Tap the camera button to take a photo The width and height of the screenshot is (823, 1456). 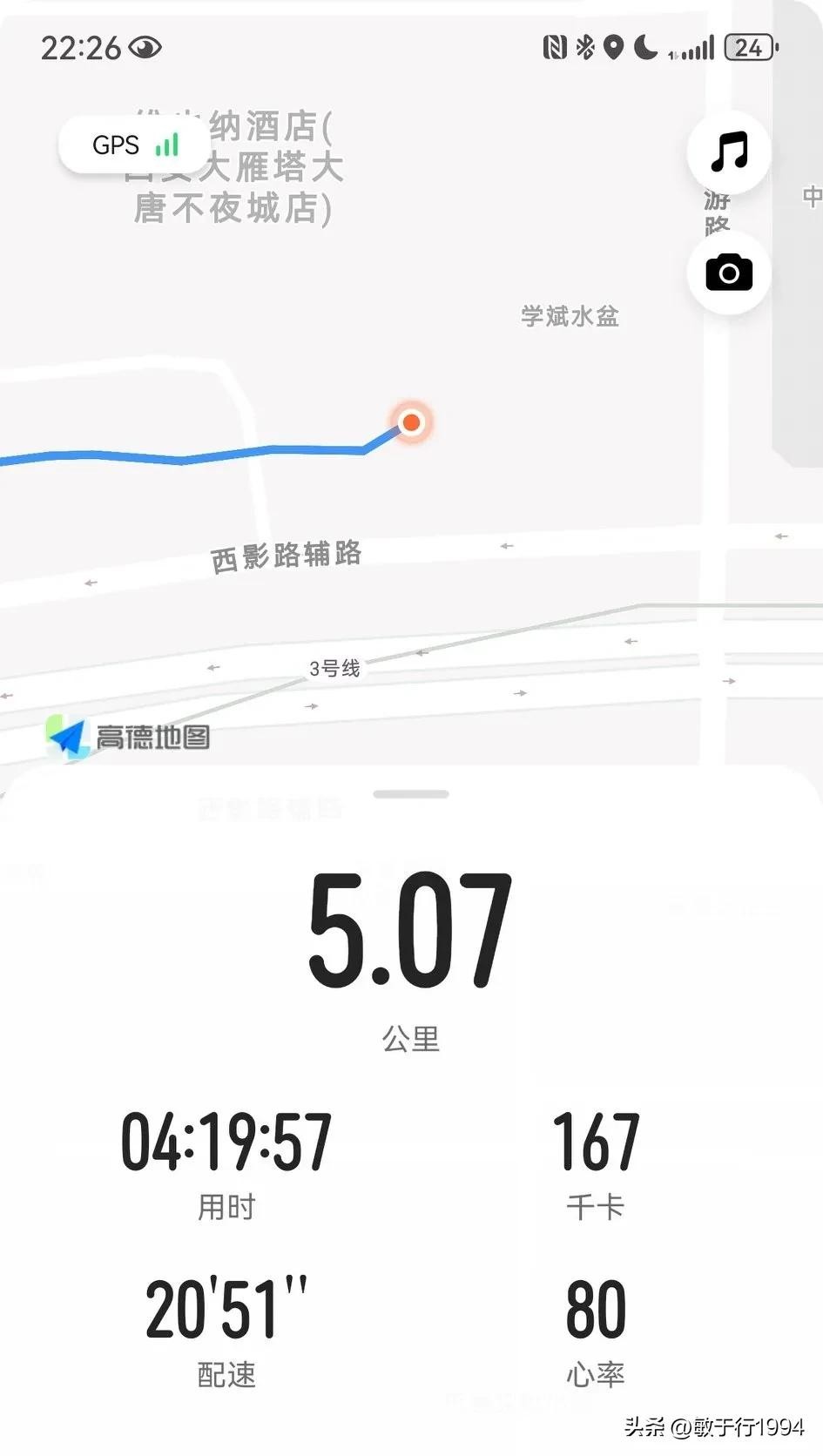[729, 273]
